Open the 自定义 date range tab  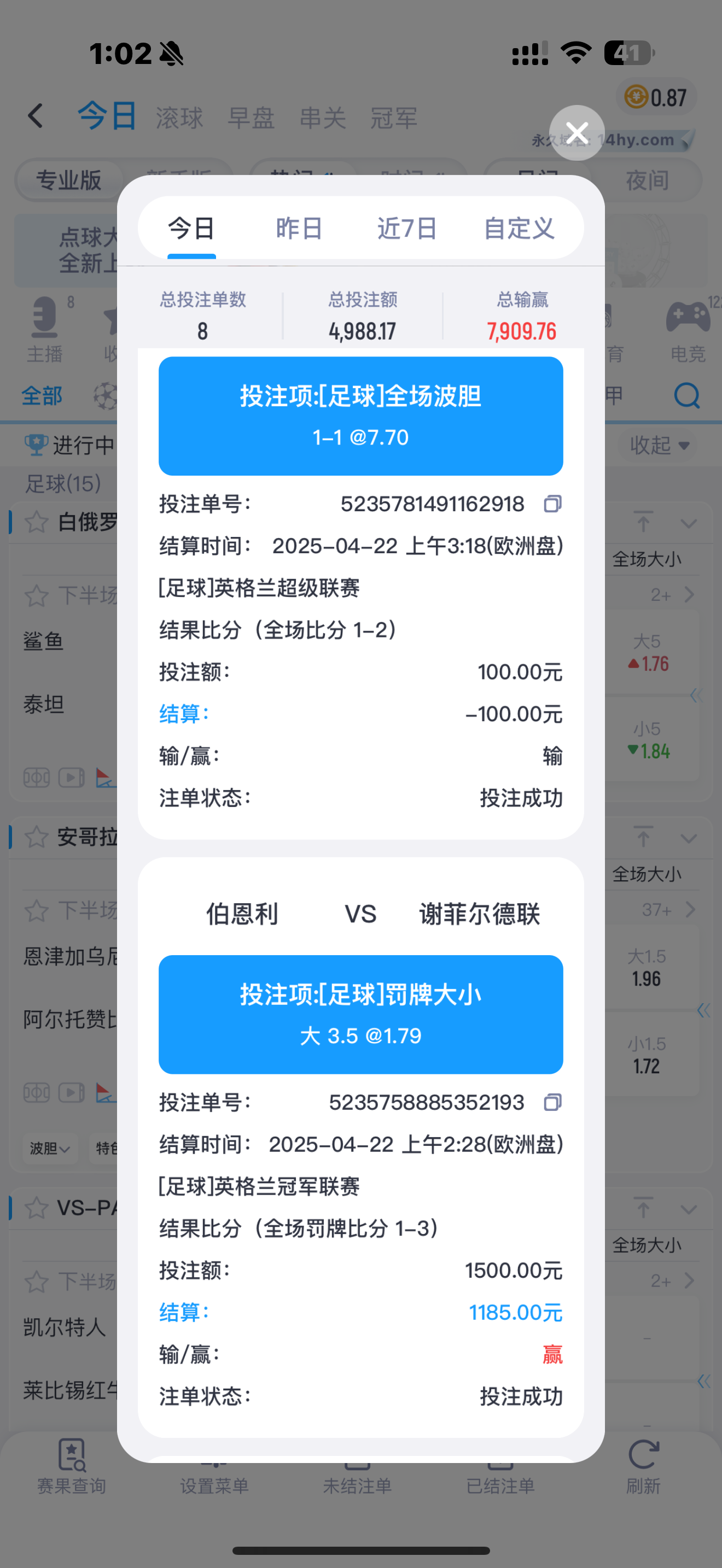(519, 229)
